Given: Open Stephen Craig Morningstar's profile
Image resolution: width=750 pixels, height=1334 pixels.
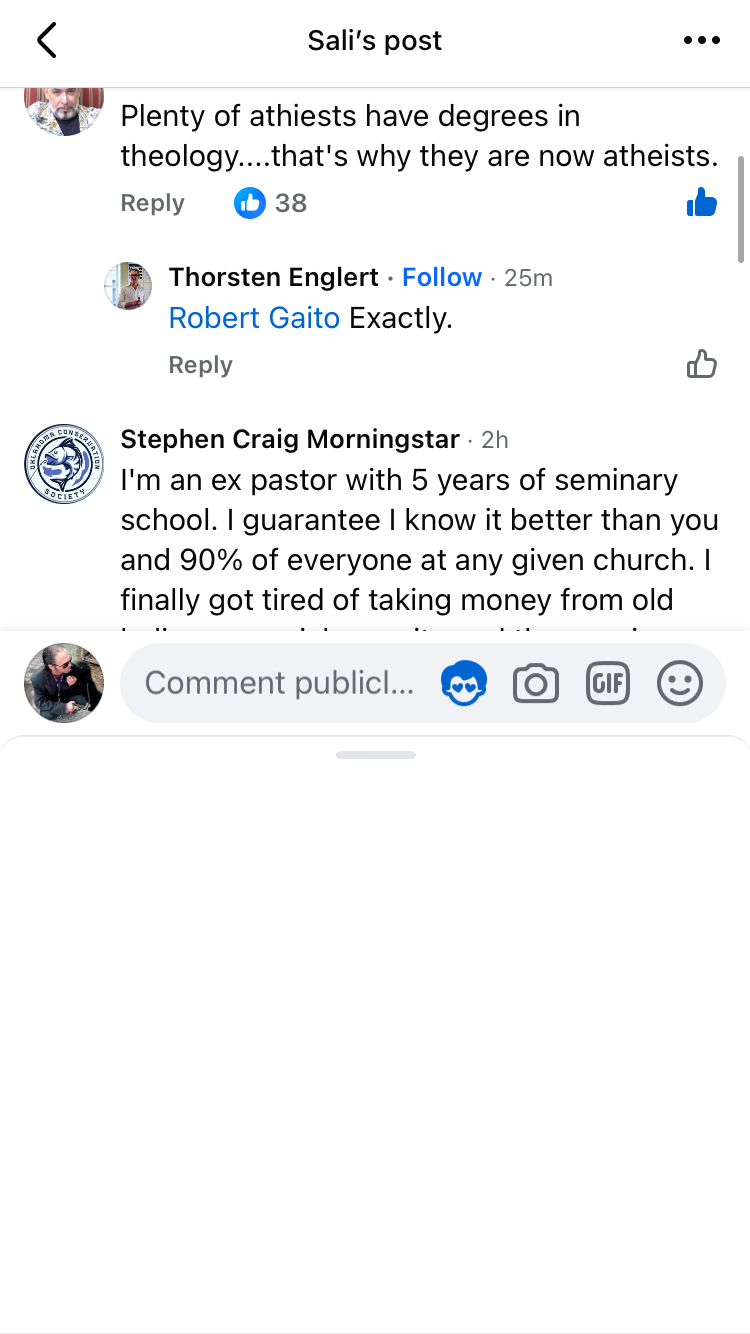Looking at the screenshot, I should (x=290, y=439).
